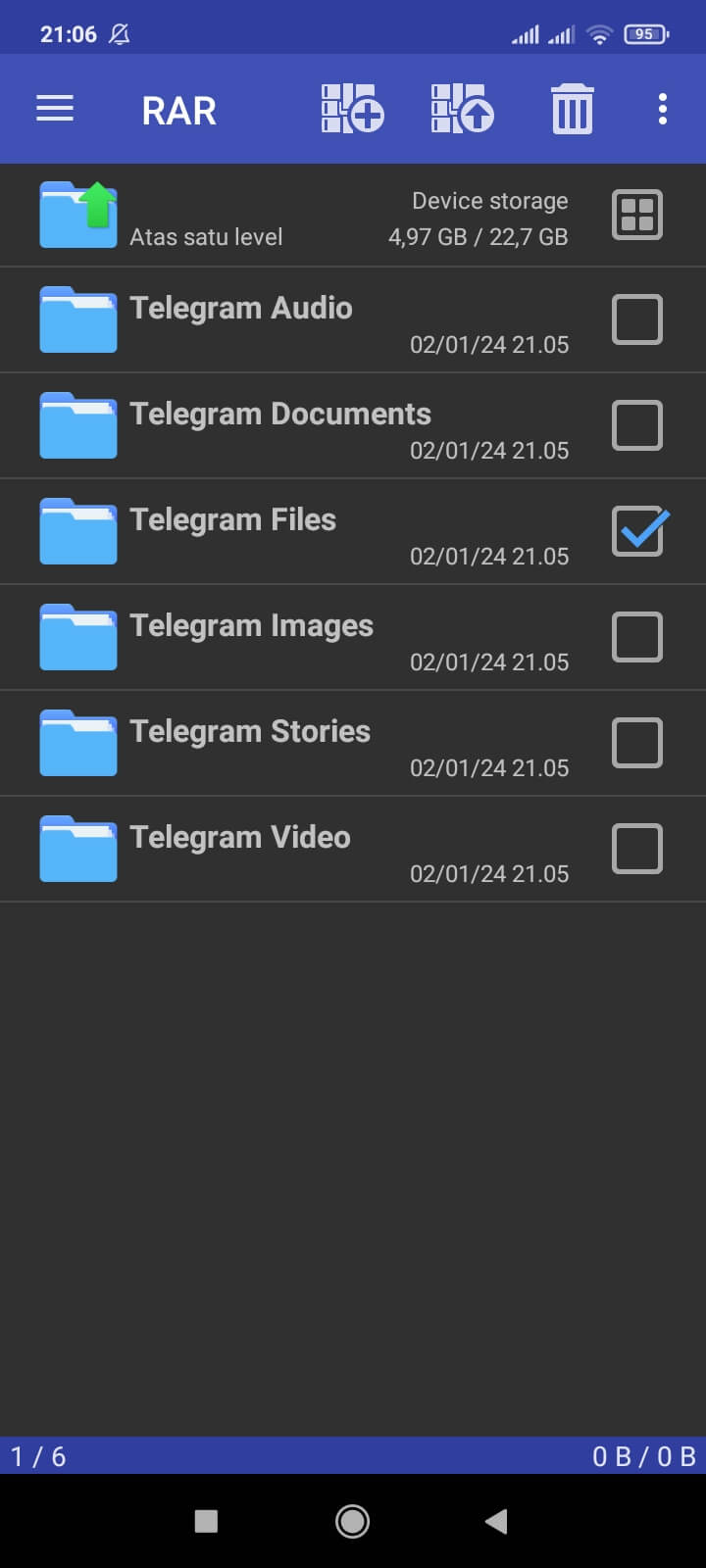
Task: Open the three-dot overflow menu
Action: 663,108
